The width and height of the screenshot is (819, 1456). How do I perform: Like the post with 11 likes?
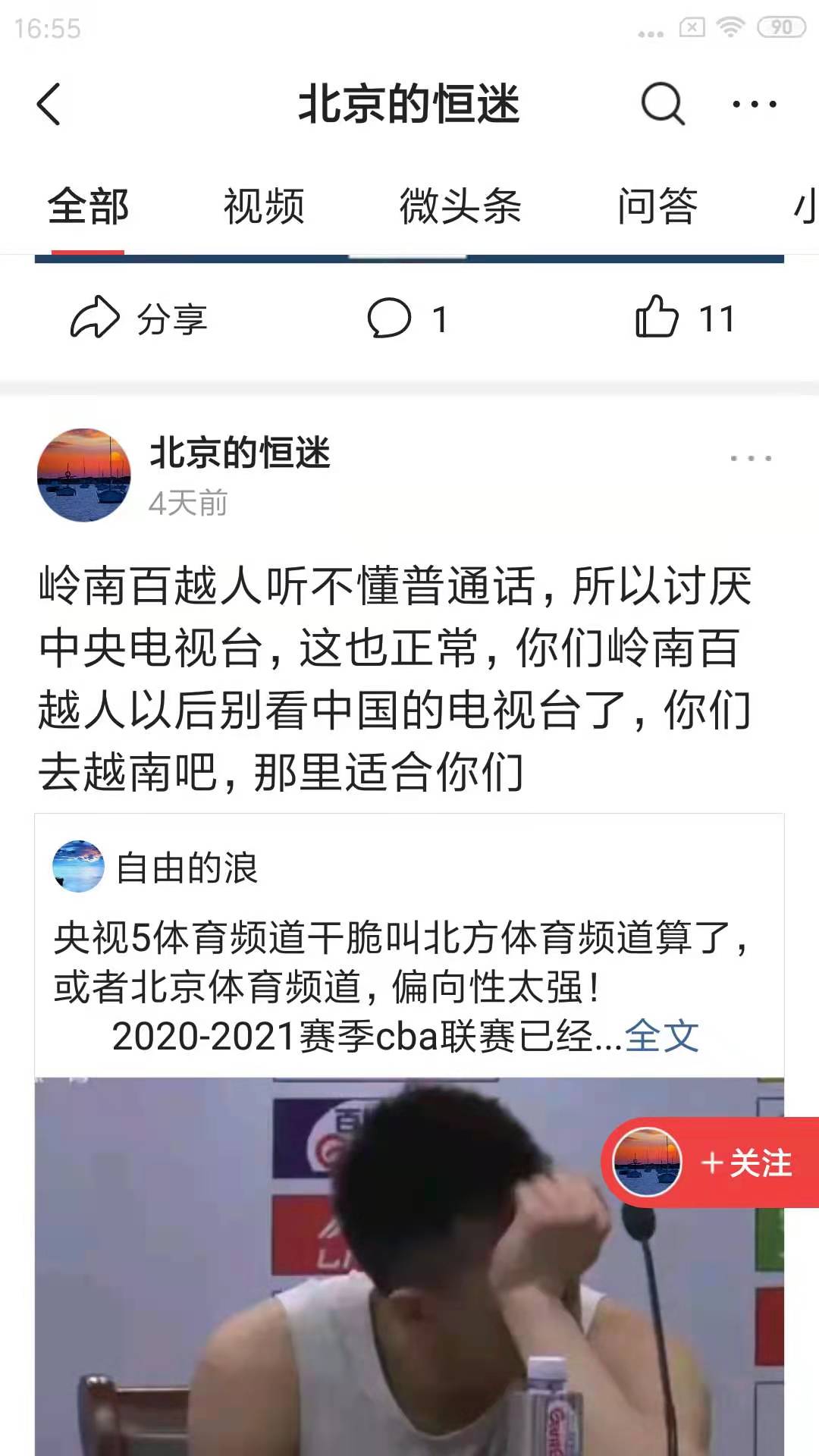pyautogui.click(x=684, y=318)
